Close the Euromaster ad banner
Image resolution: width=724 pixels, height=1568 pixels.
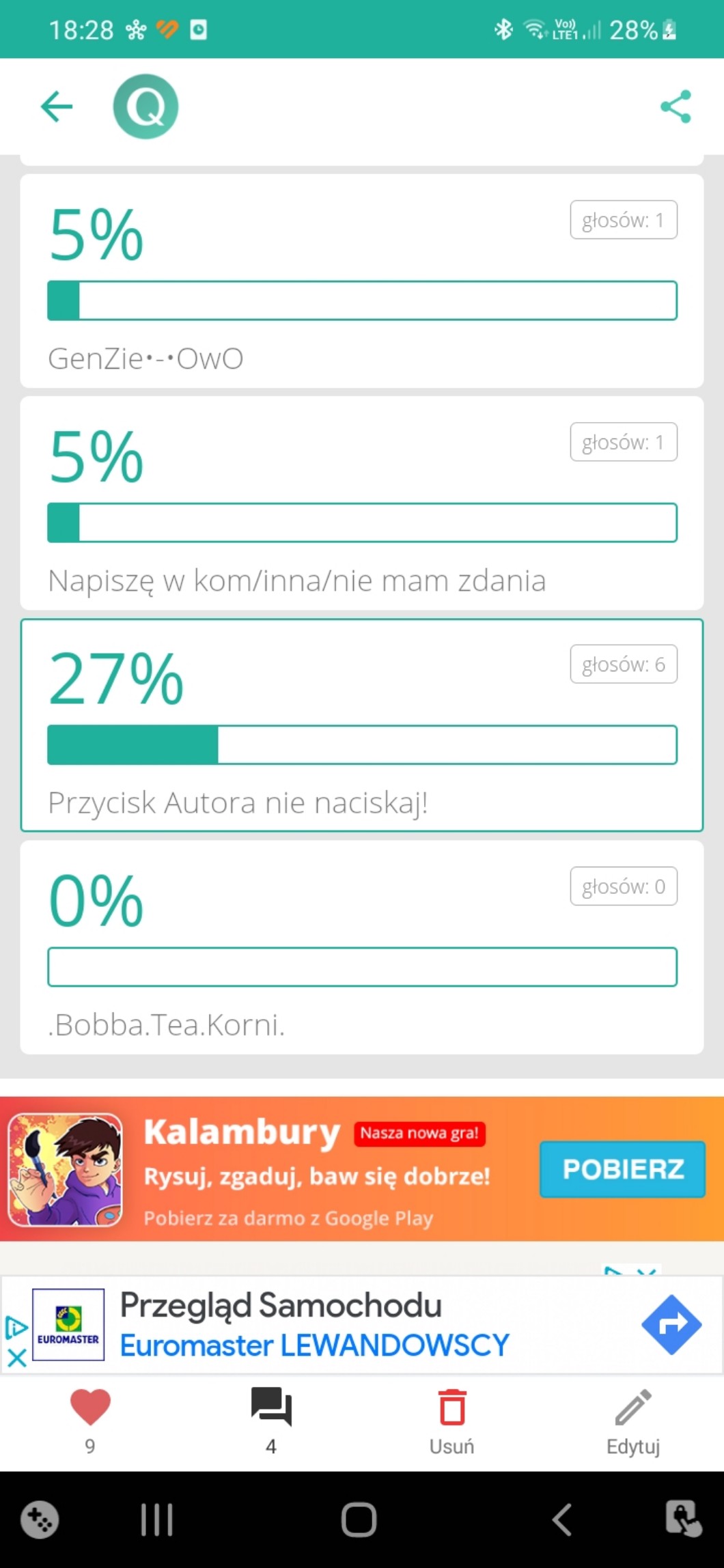click(x=16, y=1359)
